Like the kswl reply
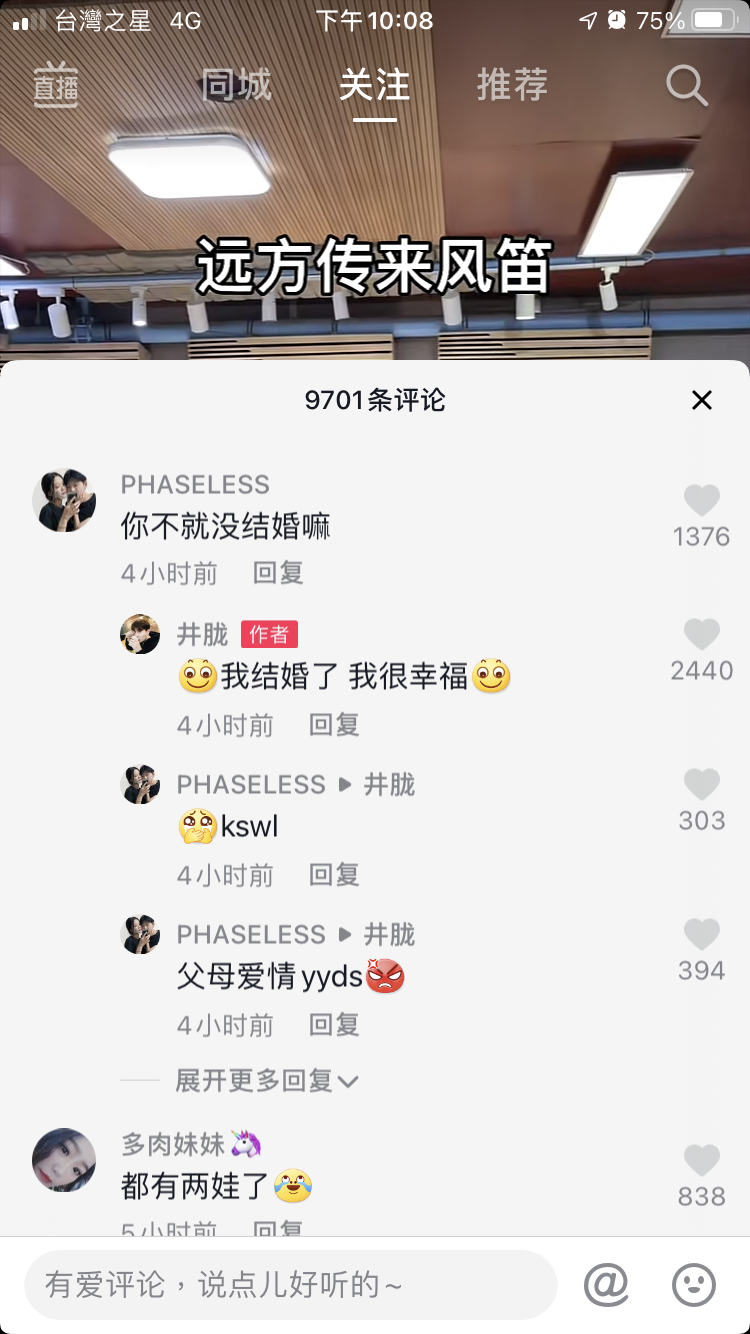The height and width of the screenshot is (1334, 750). [702, 785]
